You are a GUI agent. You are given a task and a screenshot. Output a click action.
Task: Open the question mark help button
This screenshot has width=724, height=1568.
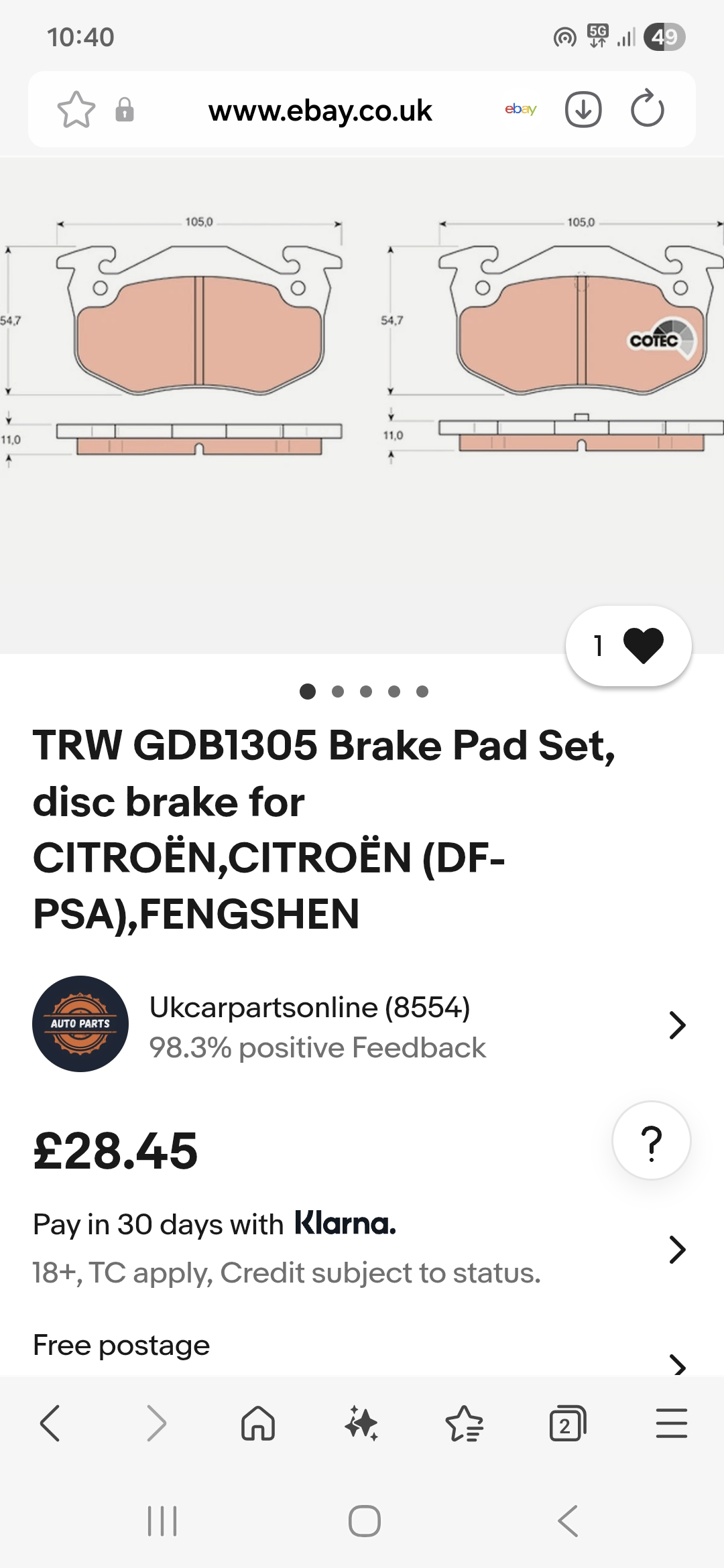coord(651,1141)
